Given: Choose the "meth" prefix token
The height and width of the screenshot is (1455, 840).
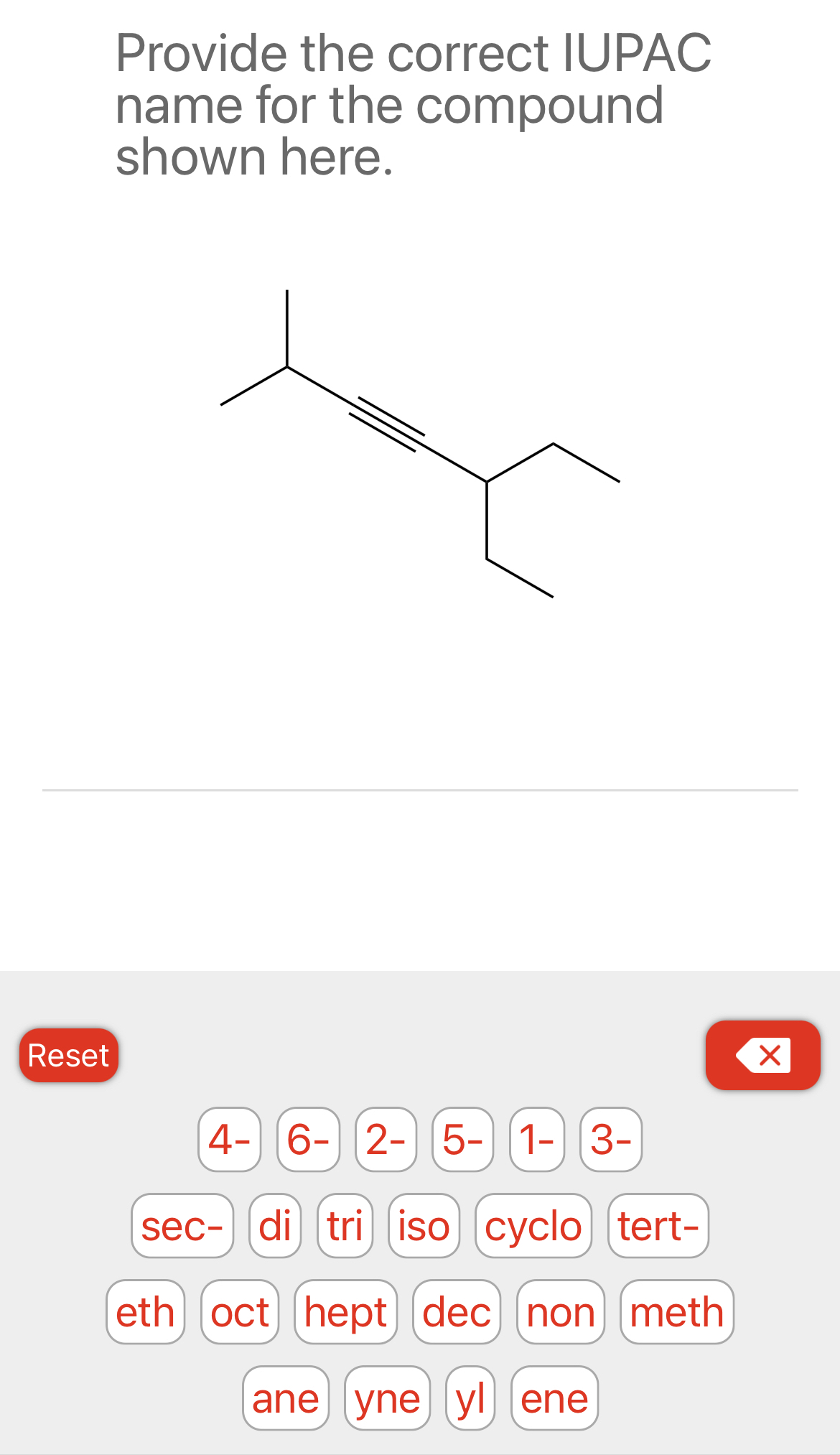Looking at the screenshot, I should pyautogui.click(x=676, y=1313).
